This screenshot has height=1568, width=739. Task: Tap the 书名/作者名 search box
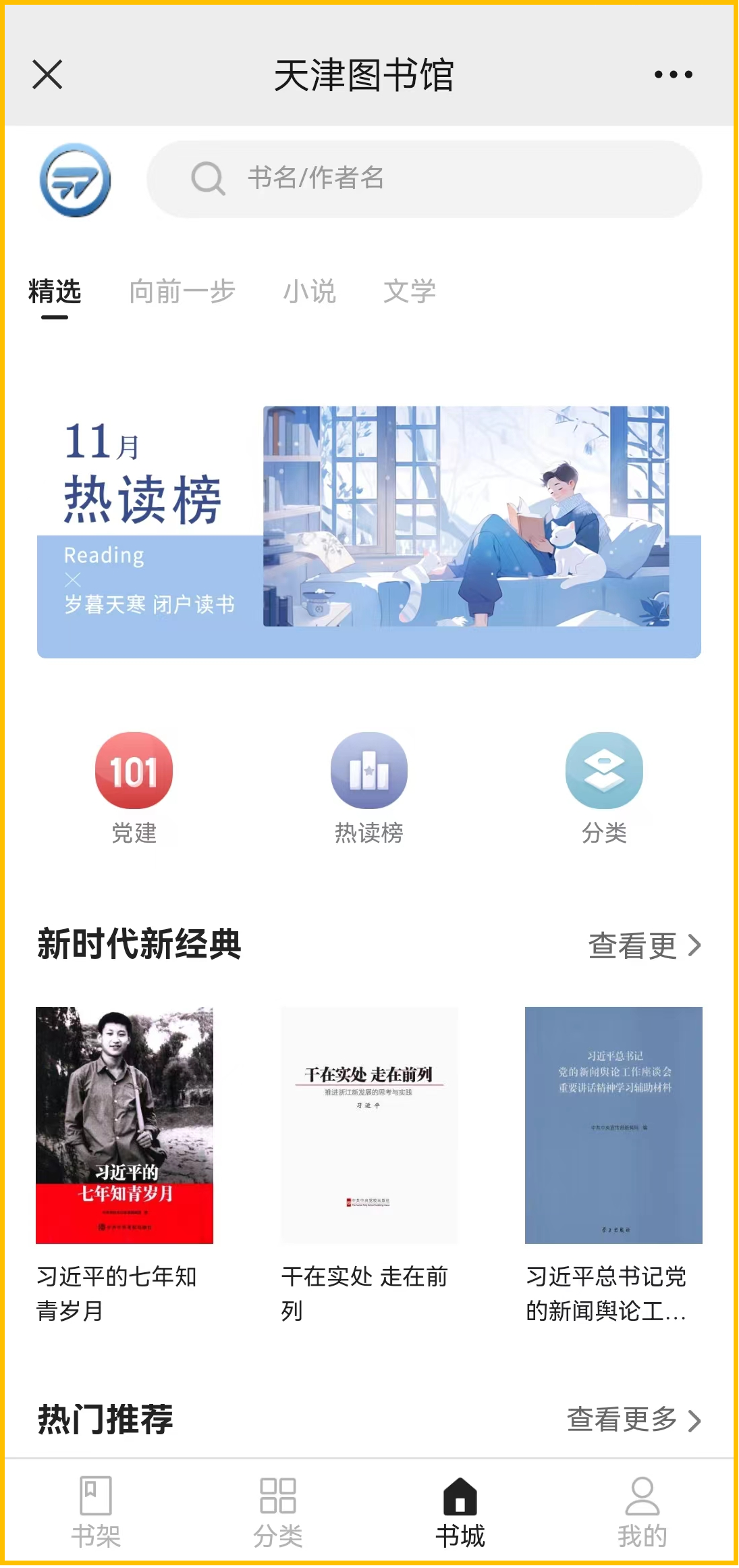point(424,179)
